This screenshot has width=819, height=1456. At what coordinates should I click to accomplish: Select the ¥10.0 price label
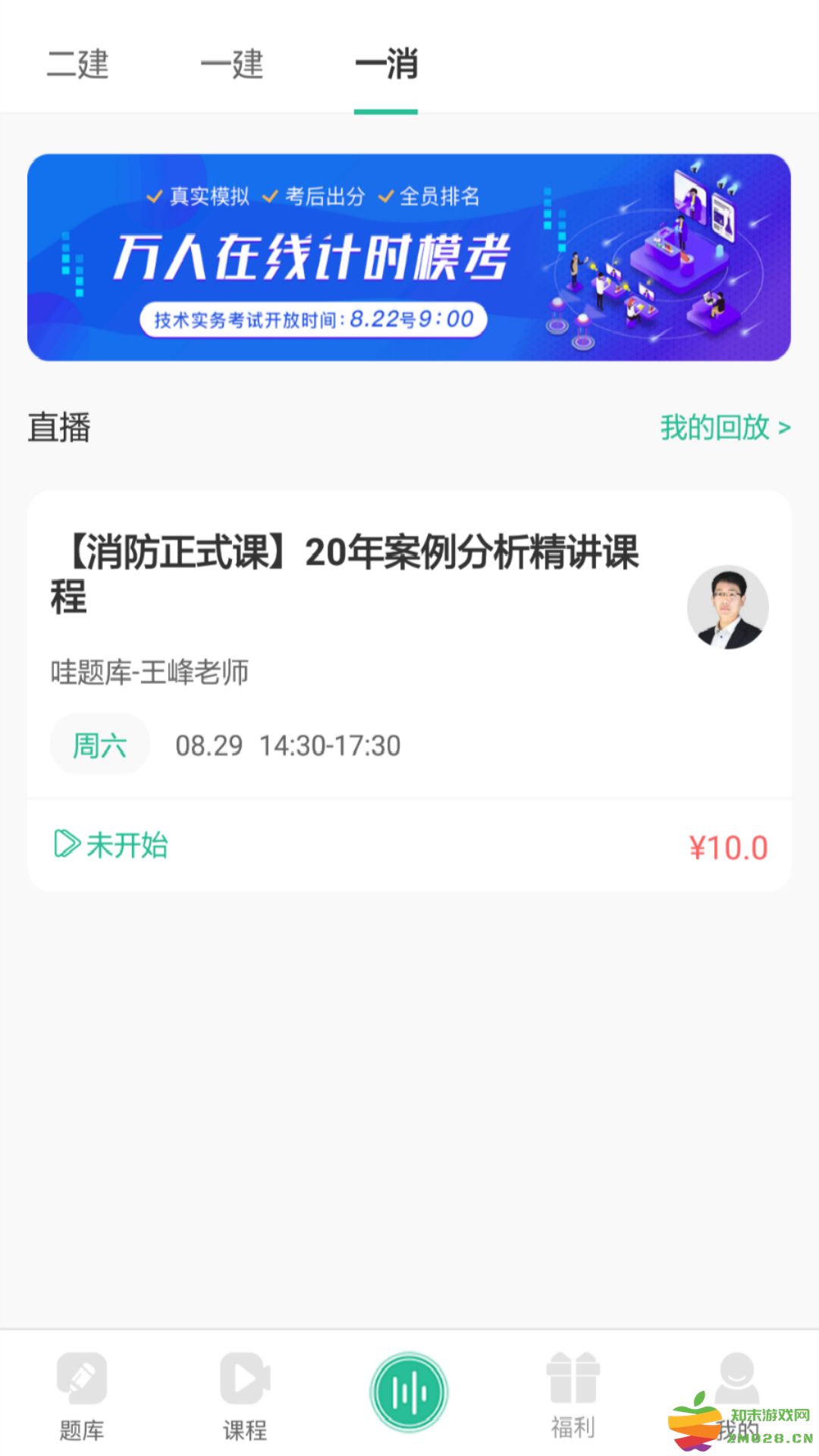(x=726, y=849)
